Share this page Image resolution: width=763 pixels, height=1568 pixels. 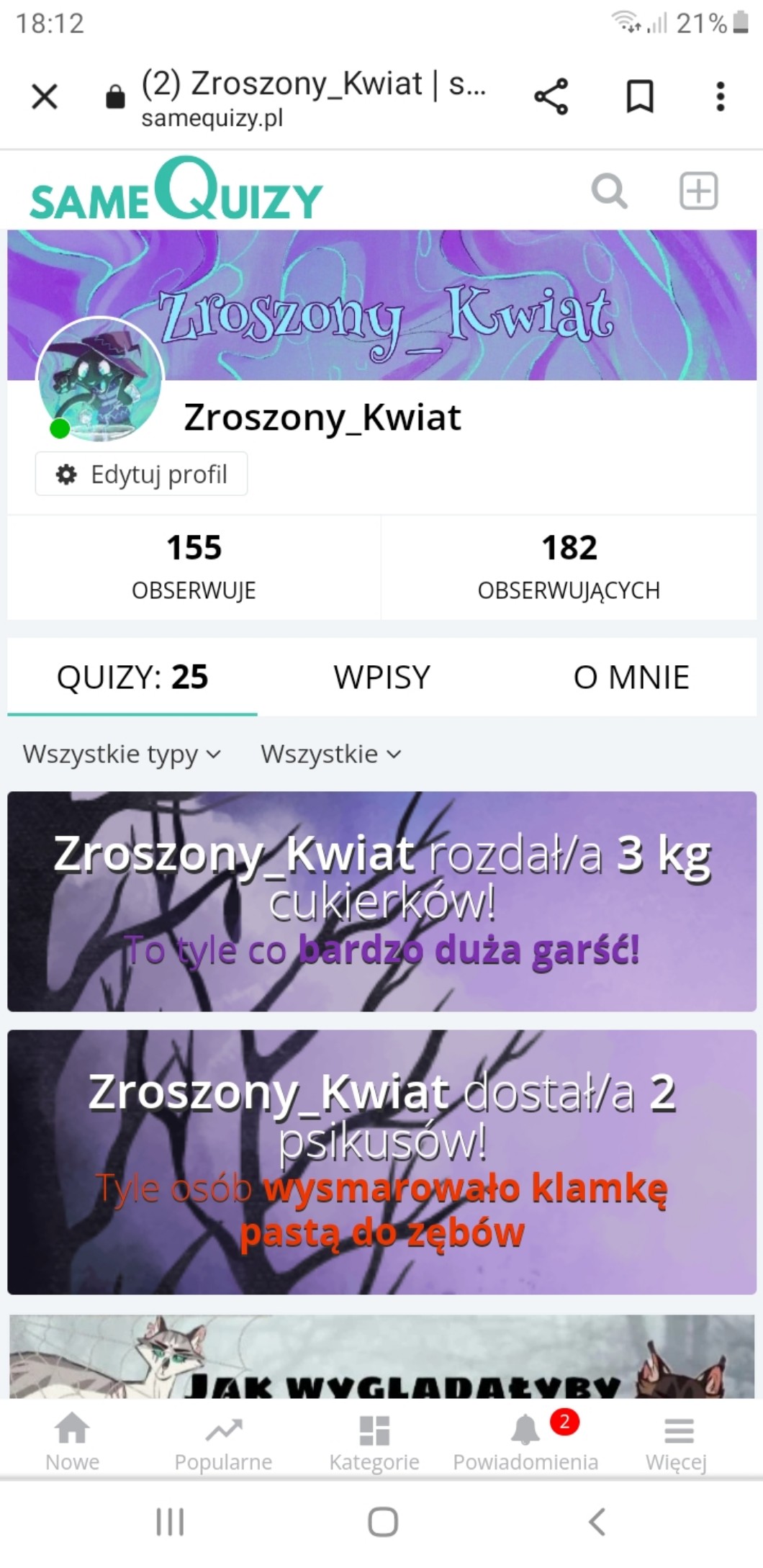(x=551, y=96)
